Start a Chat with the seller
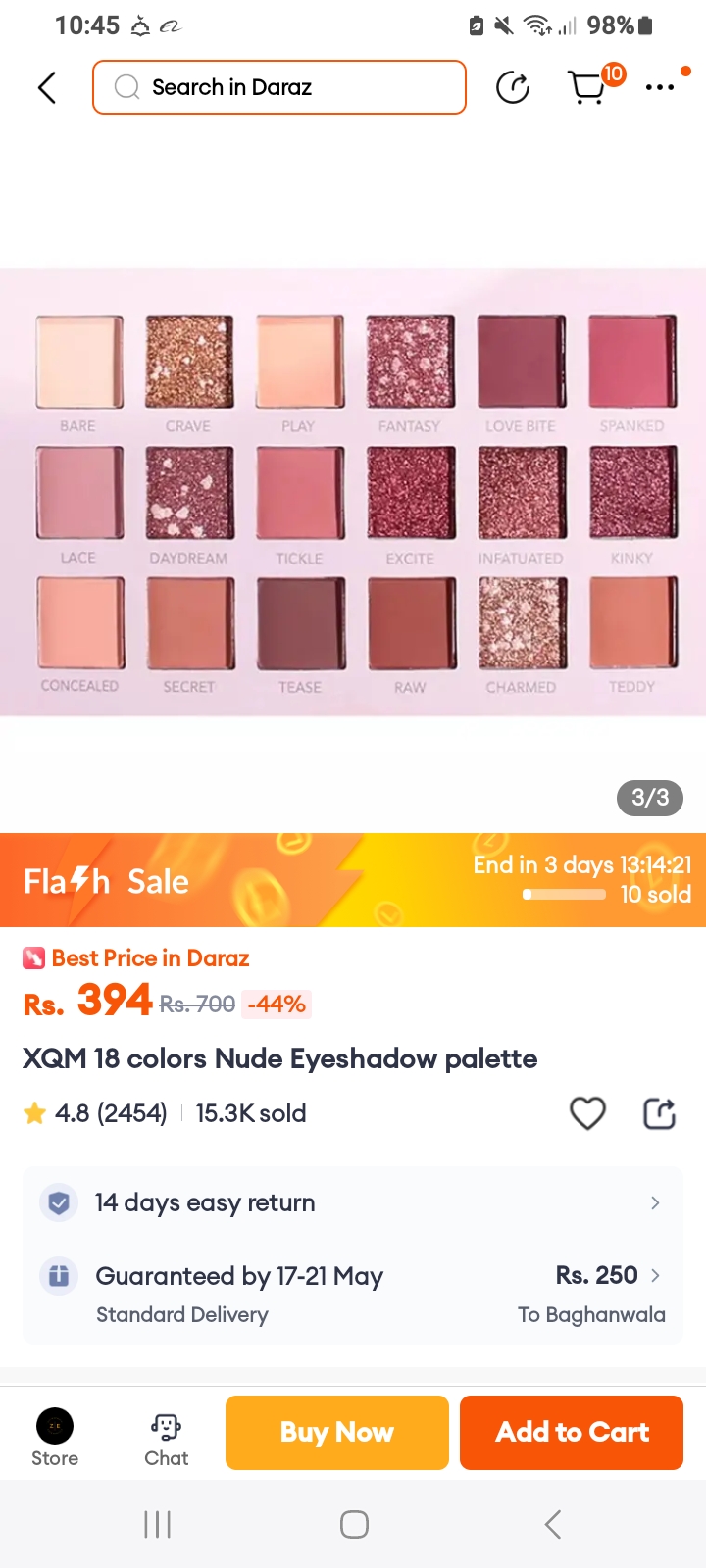 click(166, 1436)
